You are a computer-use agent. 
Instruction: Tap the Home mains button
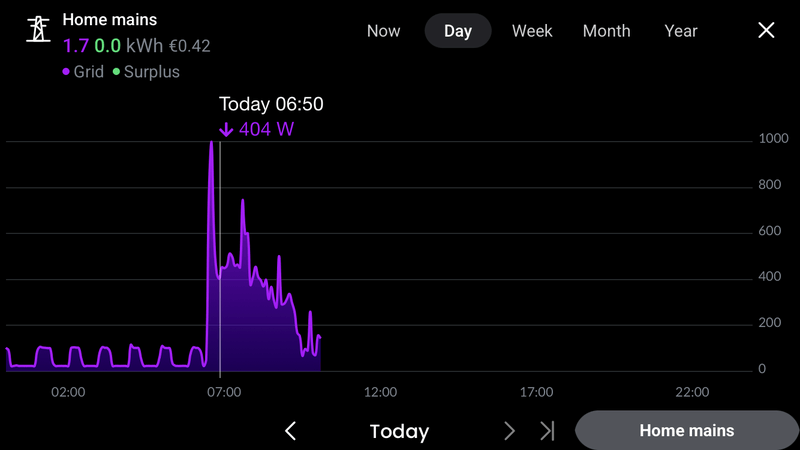coord(687,431)
